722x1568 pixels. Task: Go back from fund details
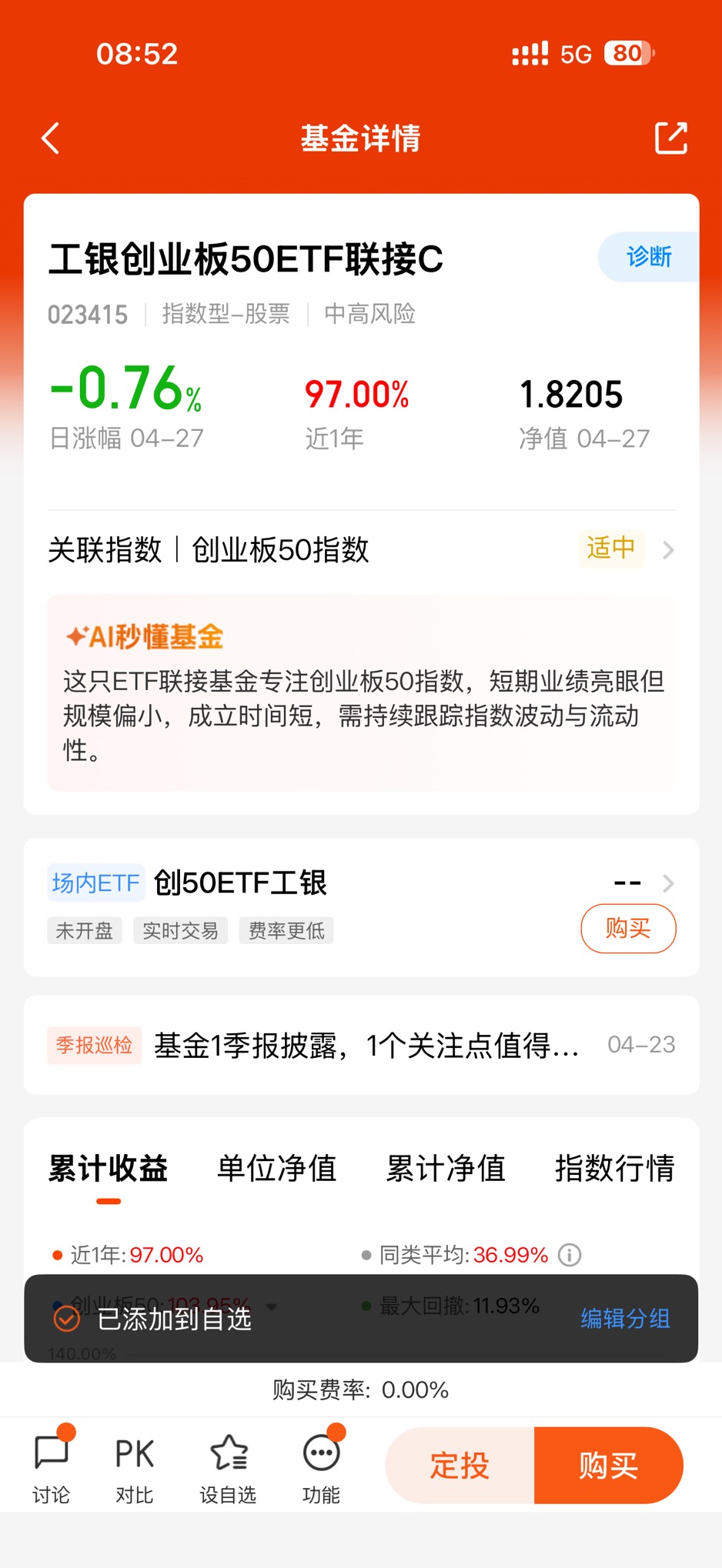[x=51, y=138]
